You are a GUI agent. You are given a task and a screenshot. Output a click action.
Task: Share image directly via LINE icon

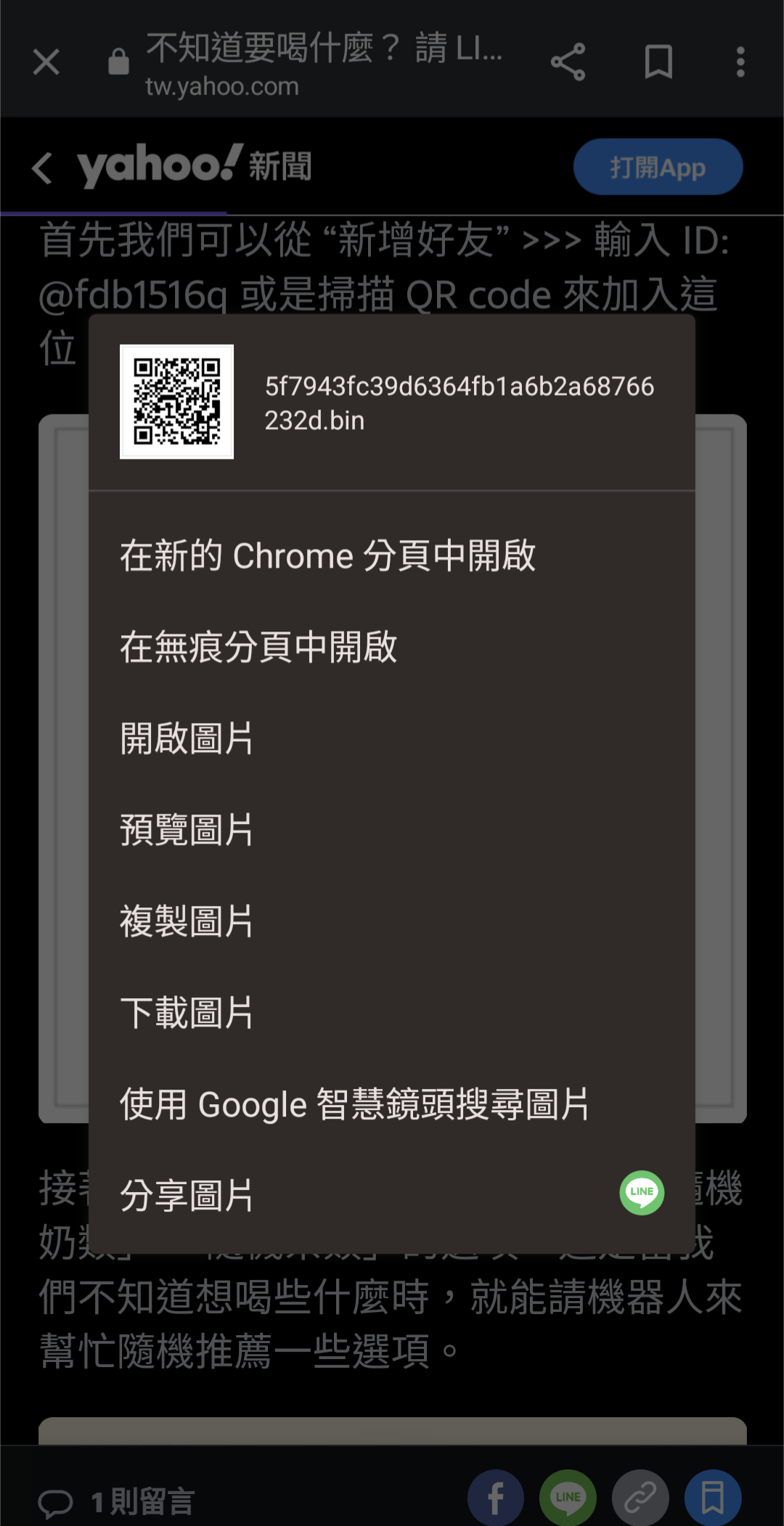click(642, 1193)
